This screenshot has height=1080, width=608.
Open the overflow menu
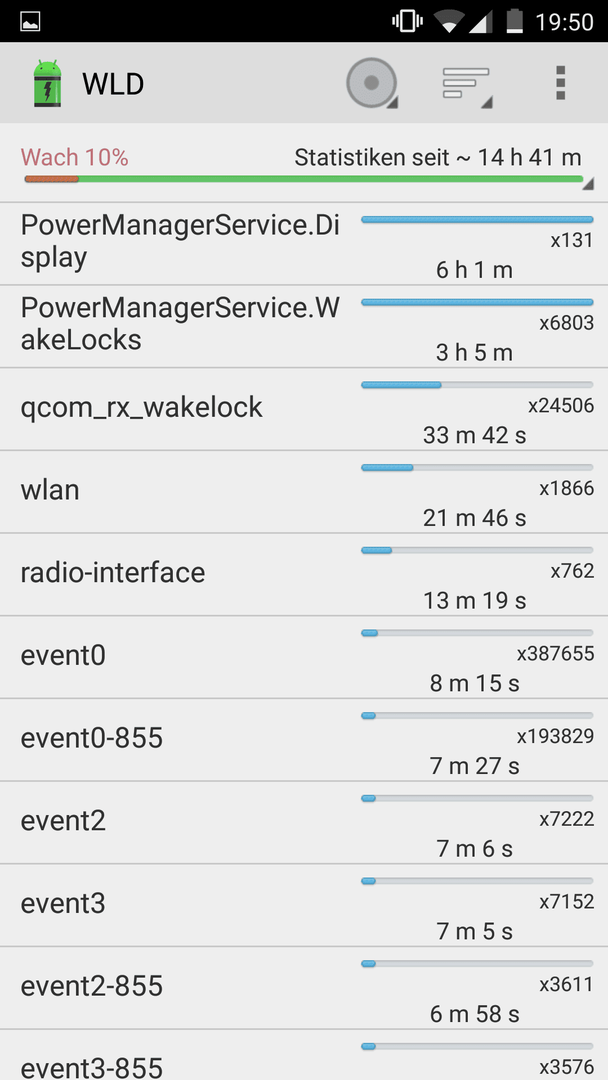coord(560,83)
